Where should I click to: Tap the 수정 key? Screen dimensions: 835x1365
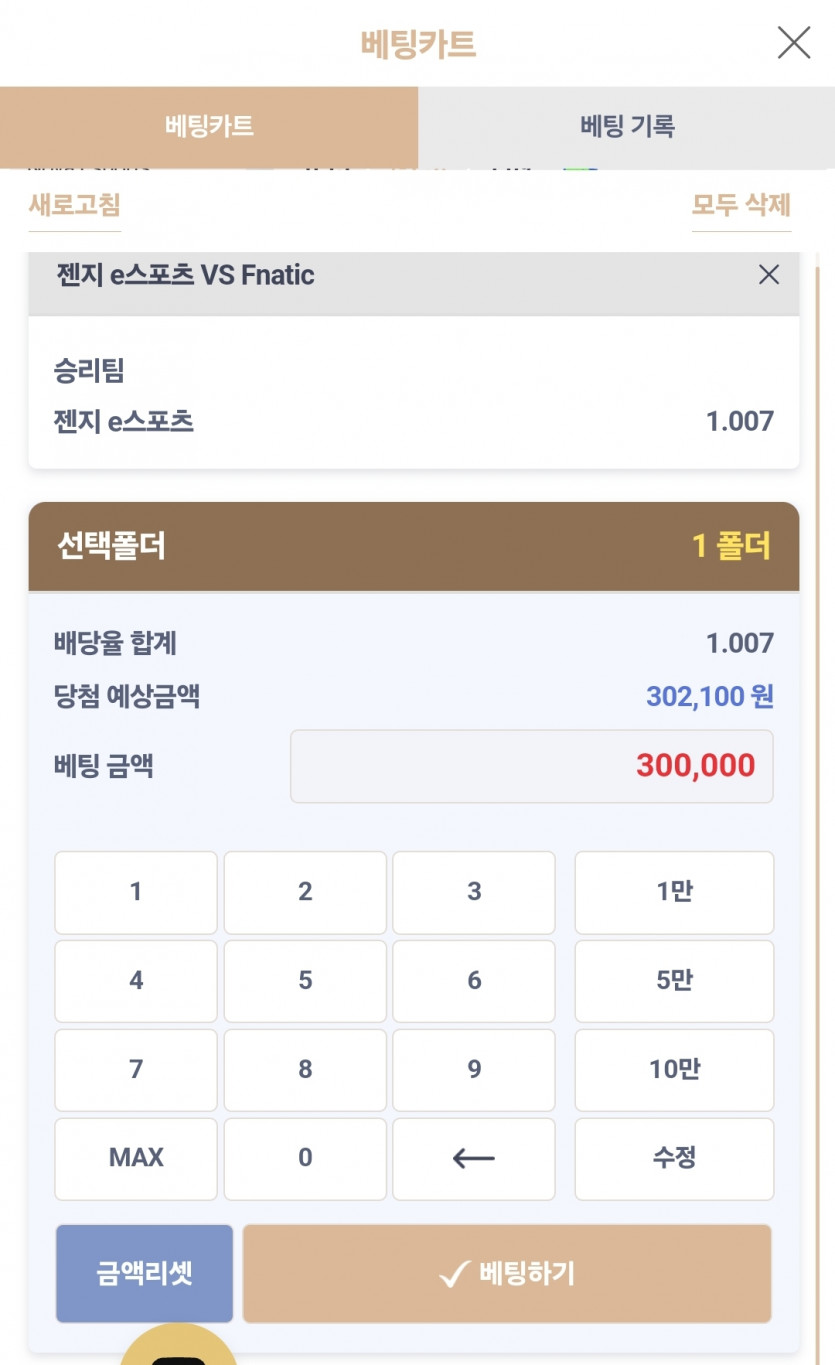(674, 1158)
